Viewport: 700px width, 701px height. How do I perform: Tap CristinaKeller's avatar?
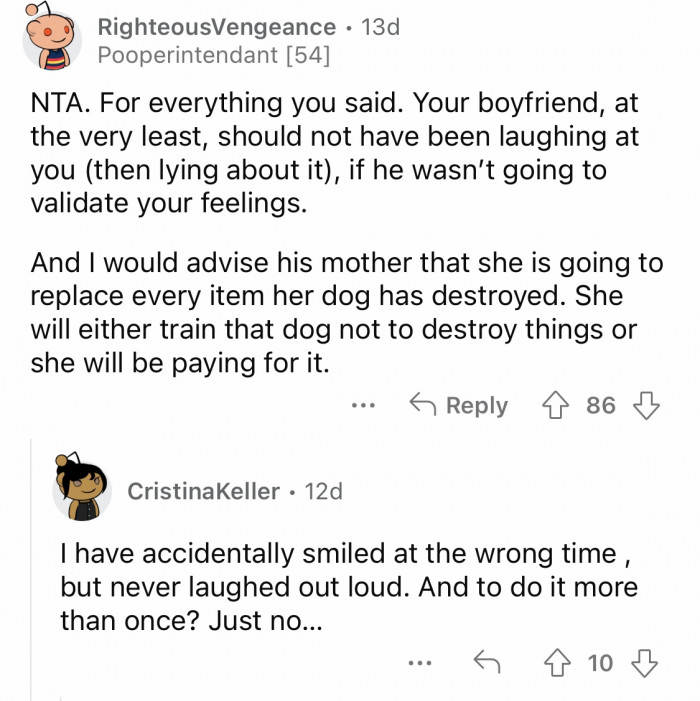tap(82, 487)
